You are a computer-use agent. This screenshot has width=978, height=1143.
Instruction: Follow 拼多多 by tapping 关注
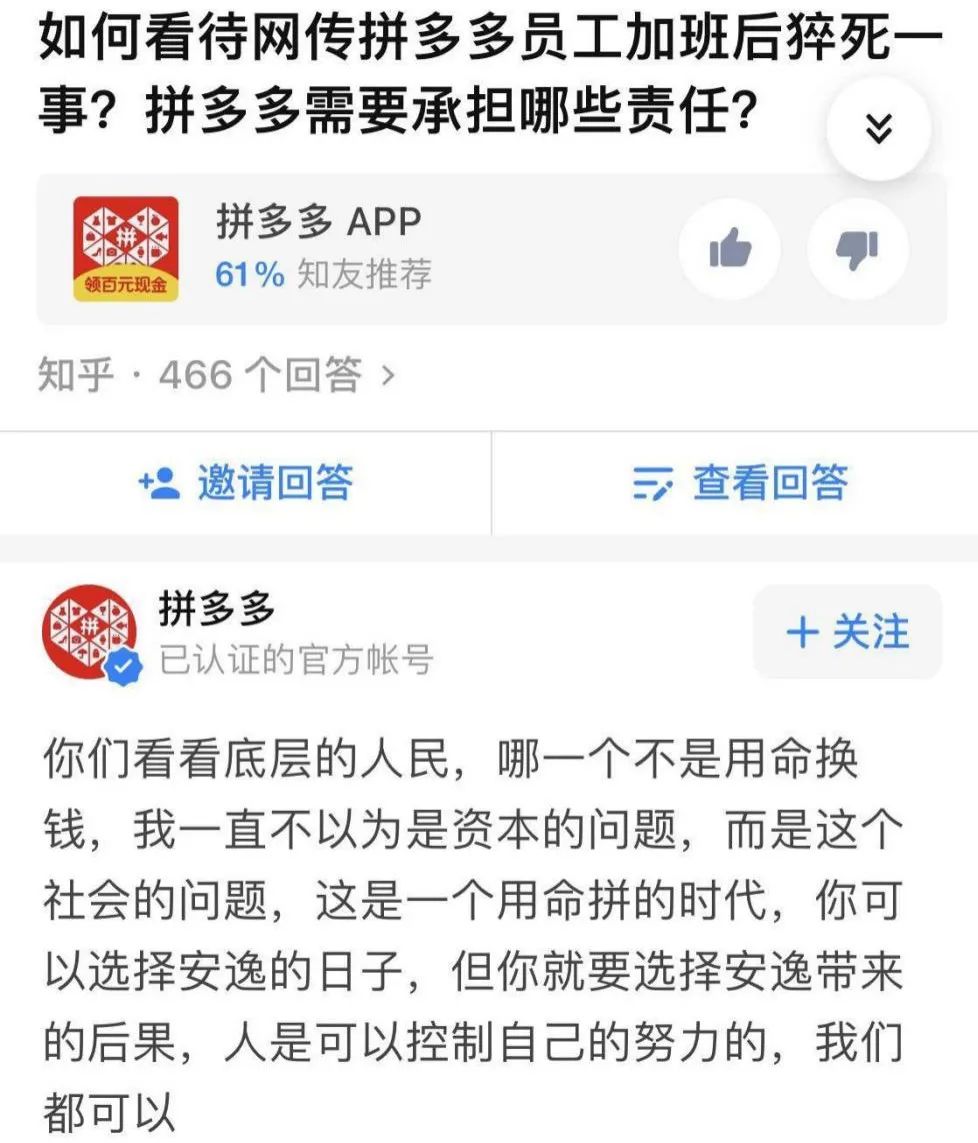pos(846,633)
